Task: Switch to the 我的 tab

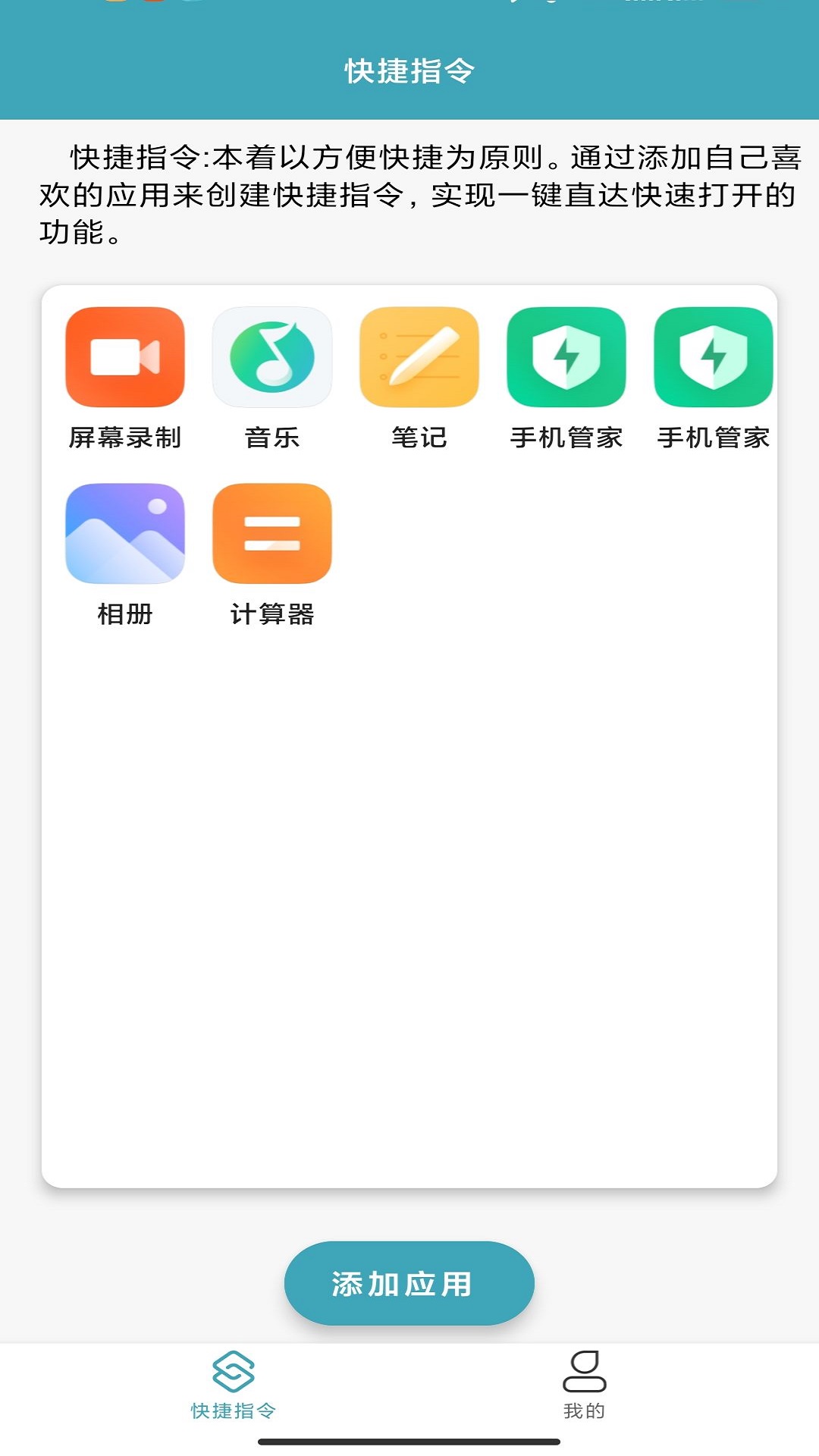Action: click(584, 1385)
